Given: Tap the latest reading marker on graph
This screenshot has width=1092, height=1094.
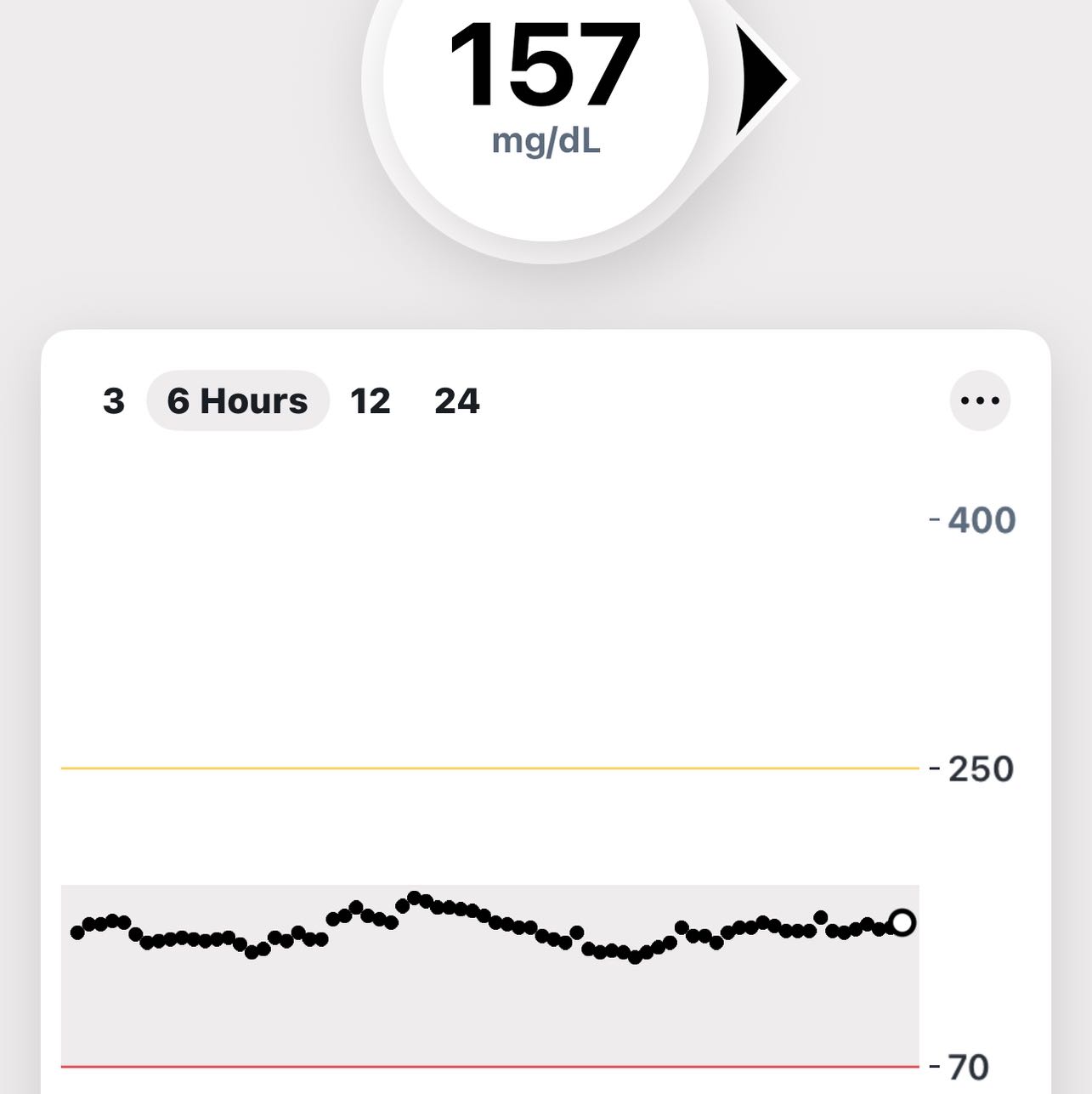Looking at the screenshot, I should click(902, 922).
